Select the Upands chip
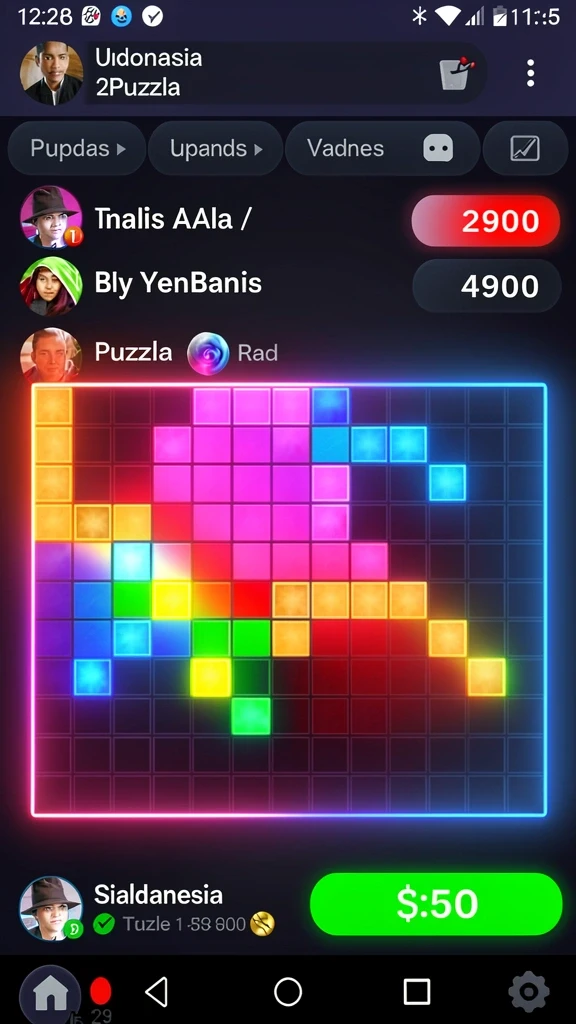 (x=216, y=148)
